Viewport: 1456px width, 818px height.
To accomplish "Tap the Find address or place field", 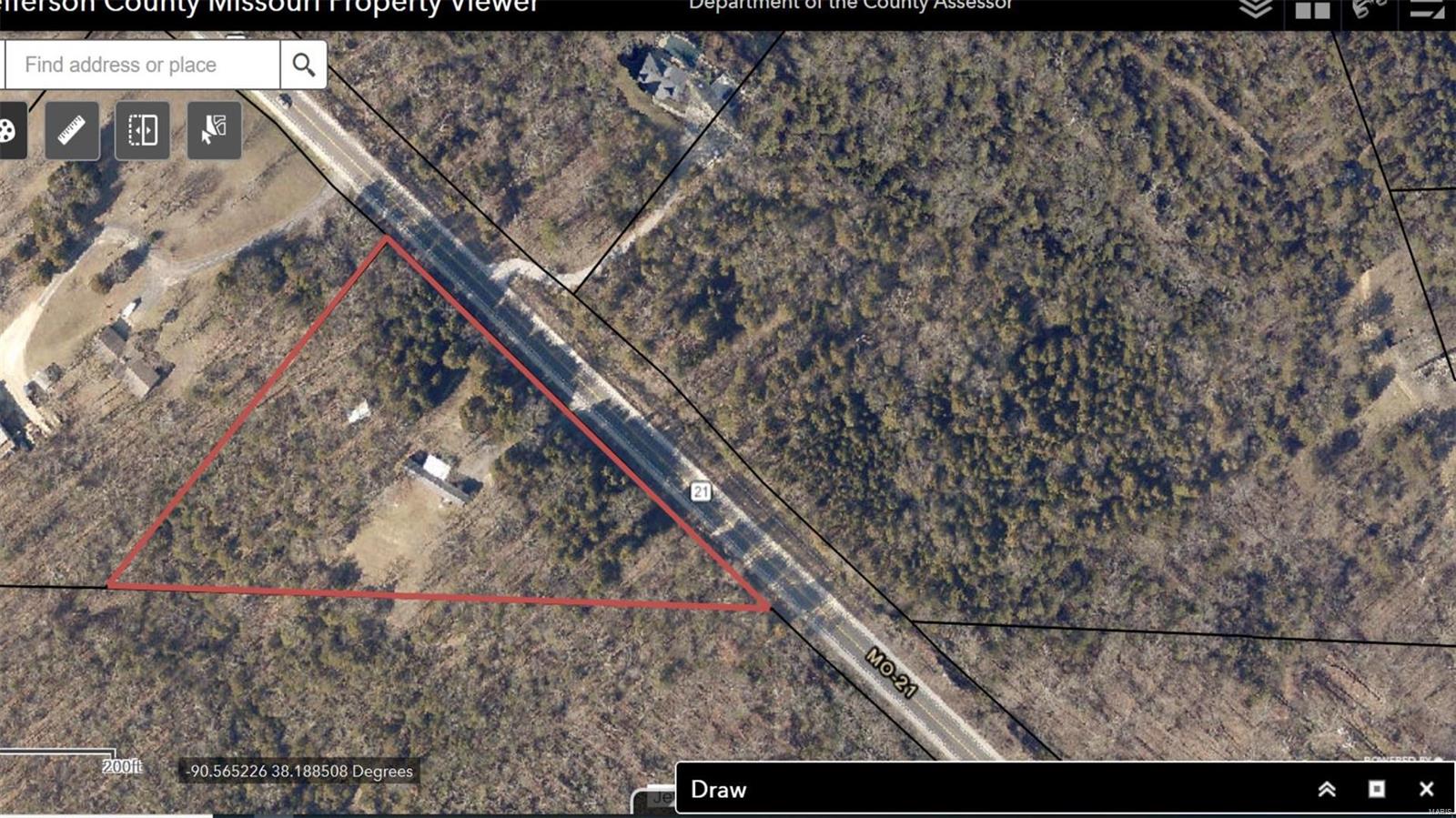I will tap(142, 65).
